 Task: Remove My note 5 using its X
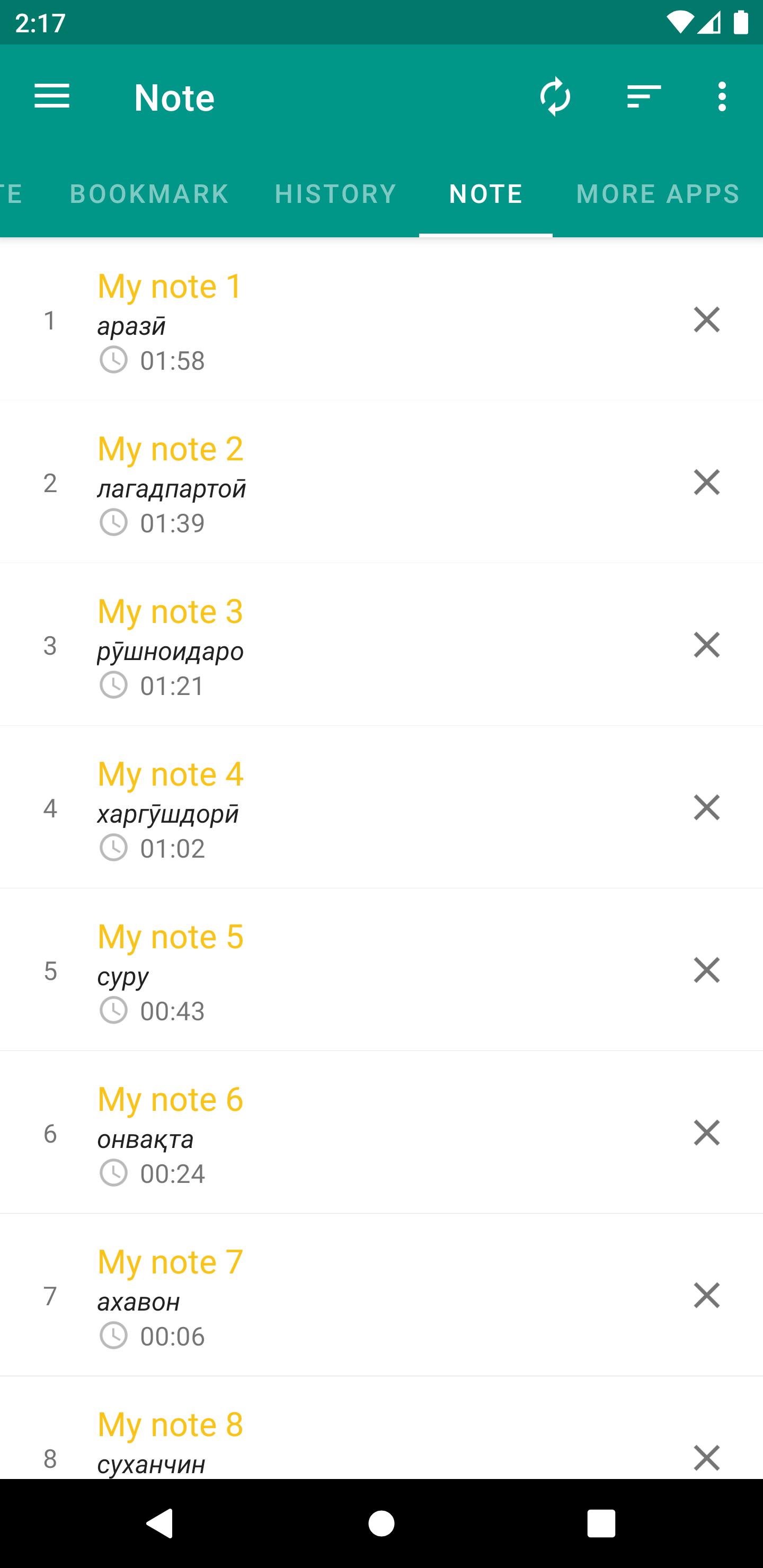706,970
